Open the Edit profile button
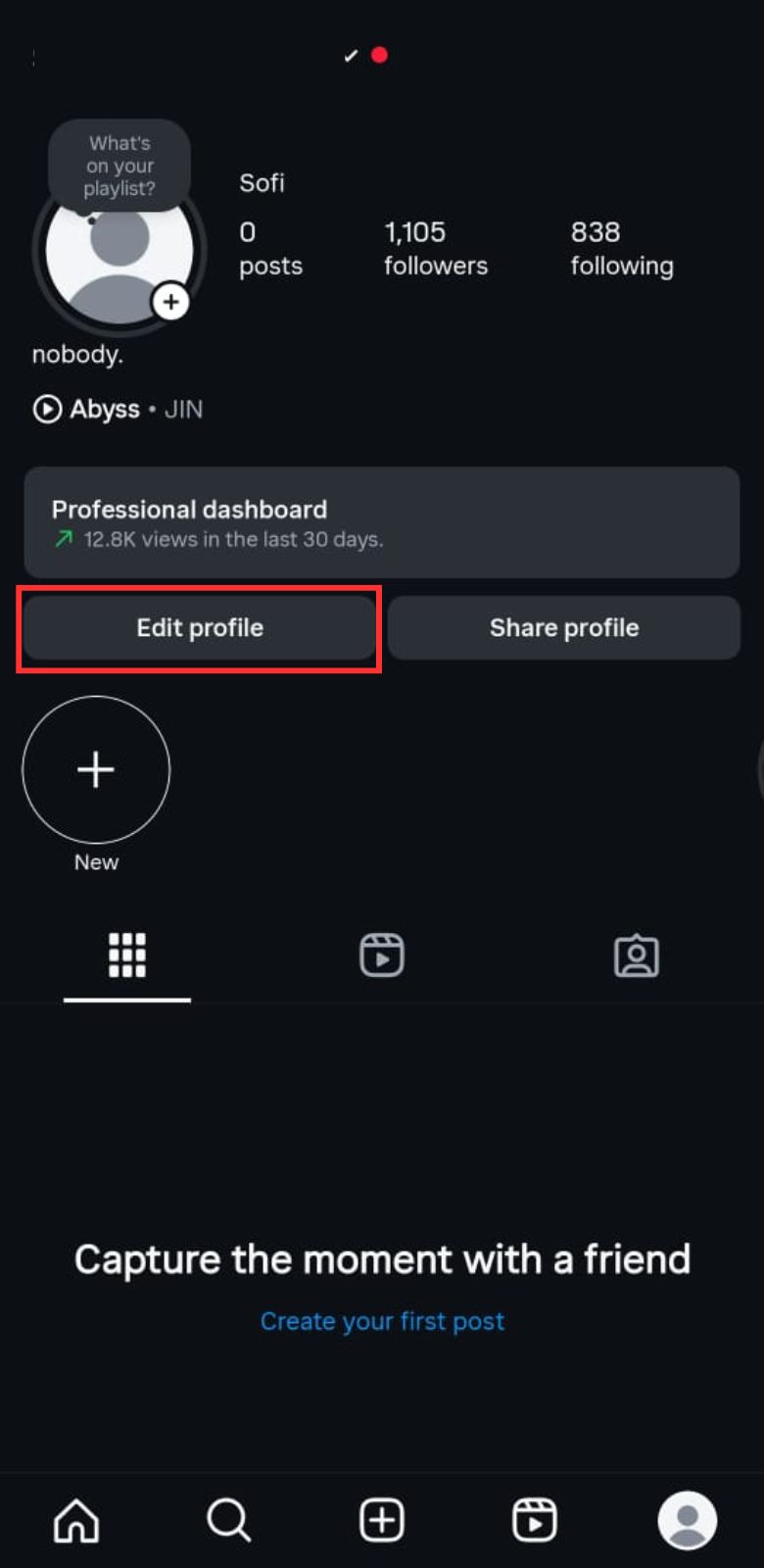Screen dimensions: 764x1568 [x=200, y=628]
